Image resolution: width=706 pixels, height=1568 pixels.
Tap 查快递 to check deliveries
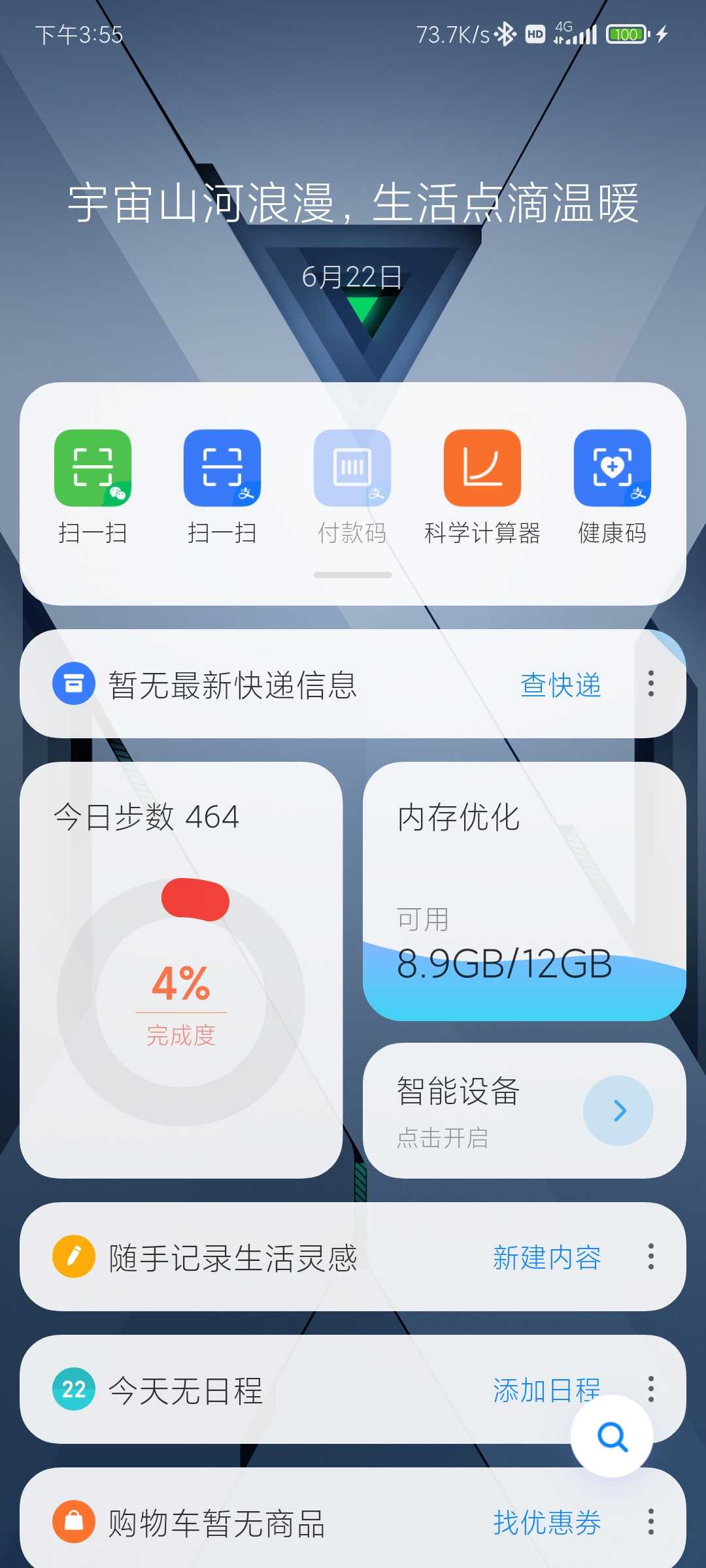pos(561,685)
